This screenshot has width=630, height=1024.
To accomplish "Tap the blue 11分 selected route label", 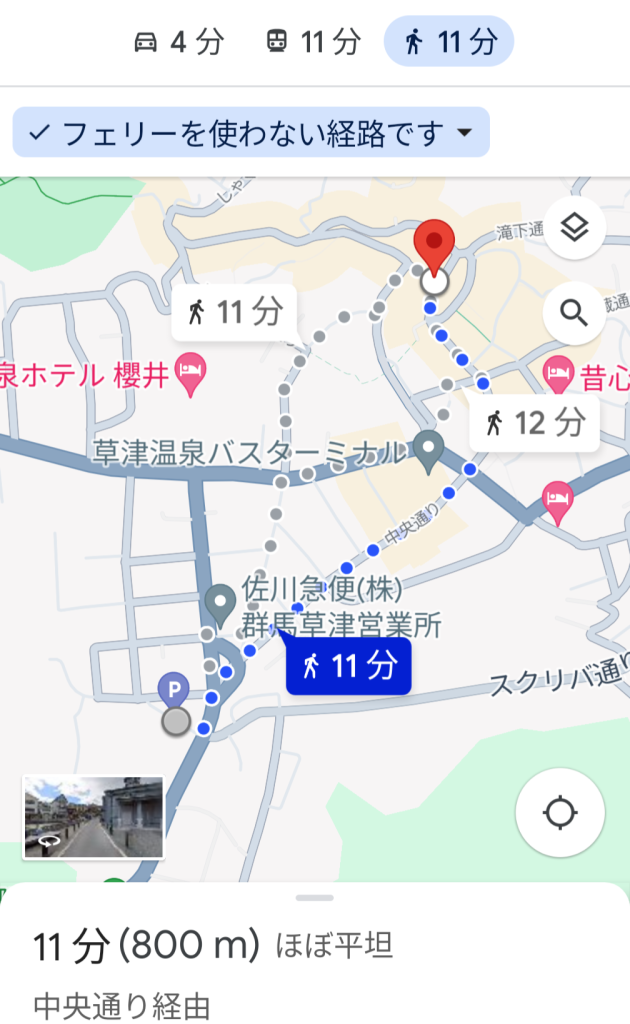I will [349, 665].
